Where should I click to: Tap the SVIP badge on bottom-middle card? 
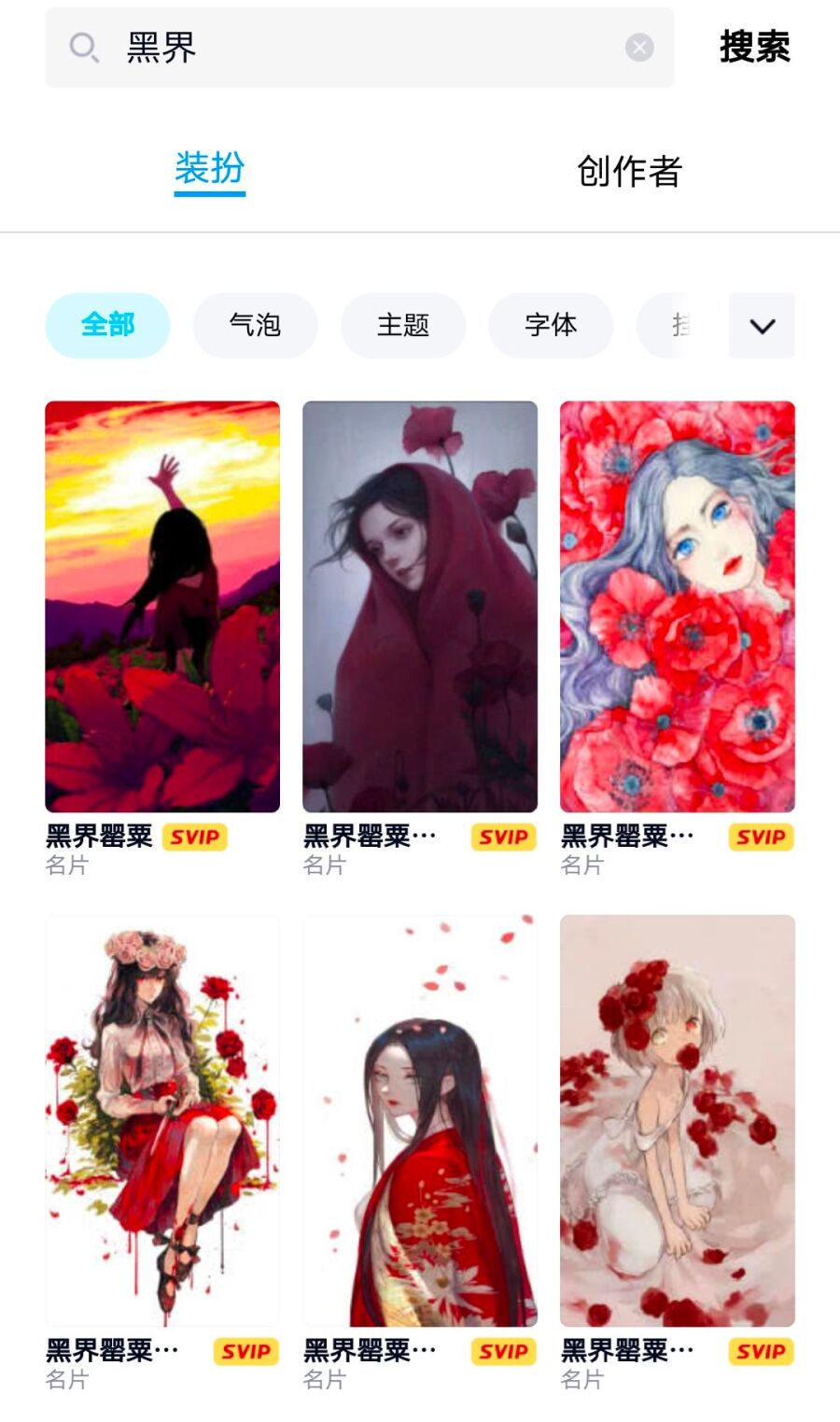502,1351
